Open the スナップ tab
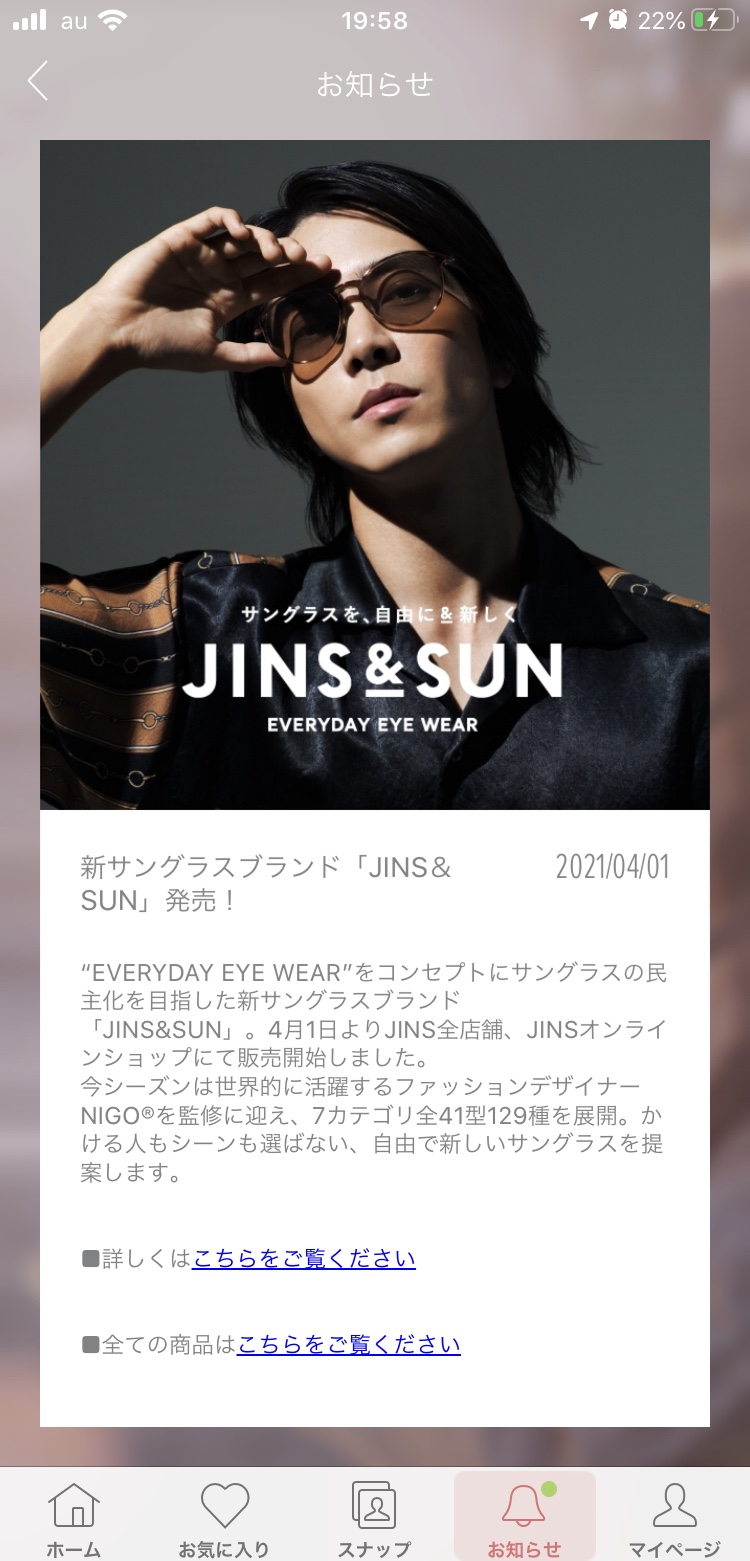750x1561 pixels. [375, 1516]
